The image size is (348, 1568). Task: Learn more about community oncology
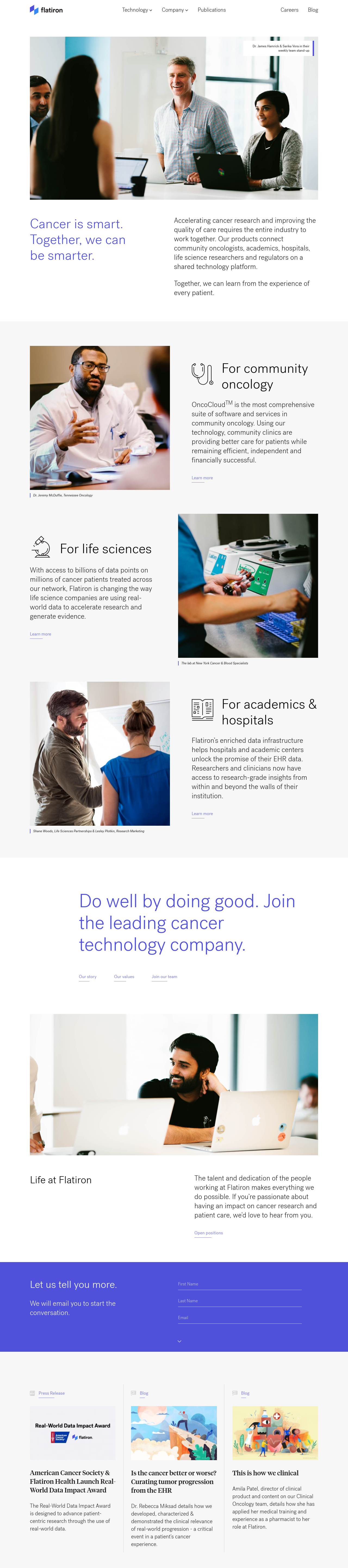click(x=202, y=478)
